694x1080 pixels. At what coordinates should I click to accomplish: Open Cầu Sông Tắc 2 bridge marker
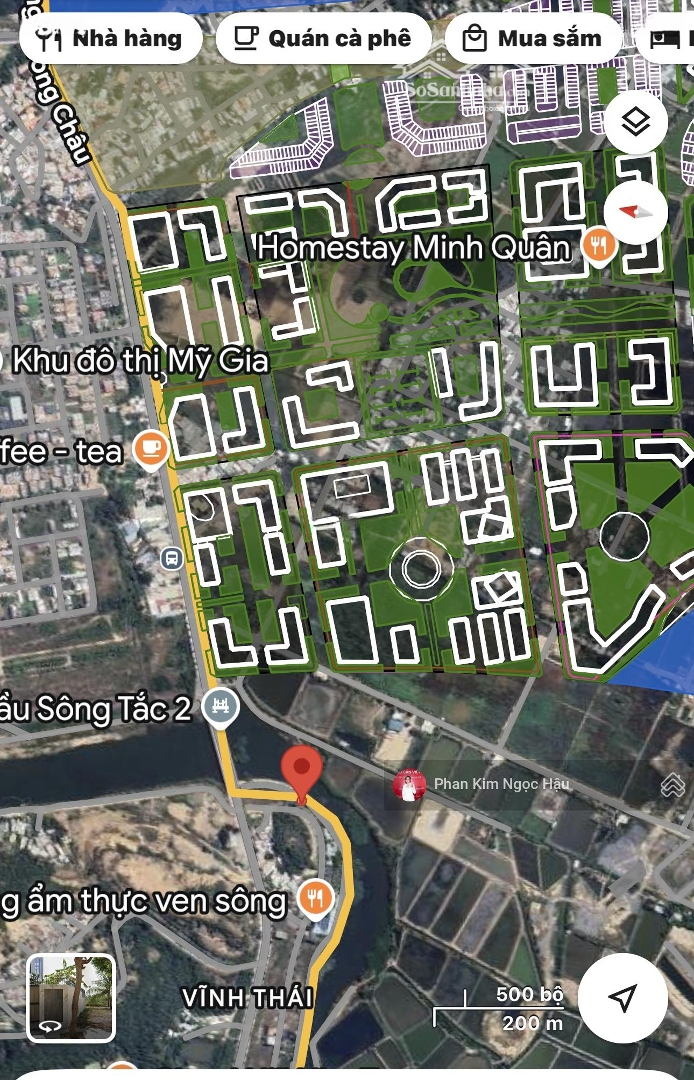coord(220,708)
